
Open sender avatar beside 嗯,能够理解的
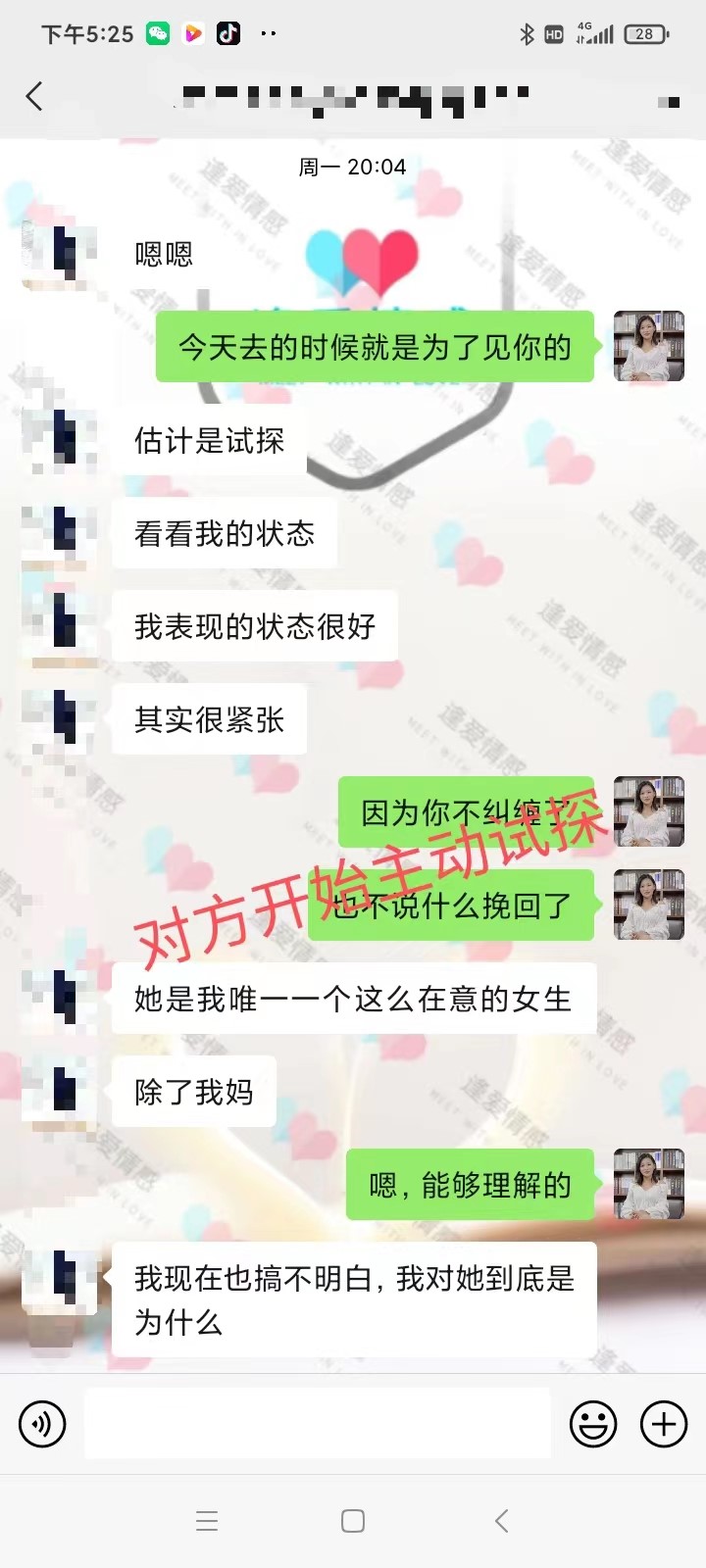(648, 1184)
